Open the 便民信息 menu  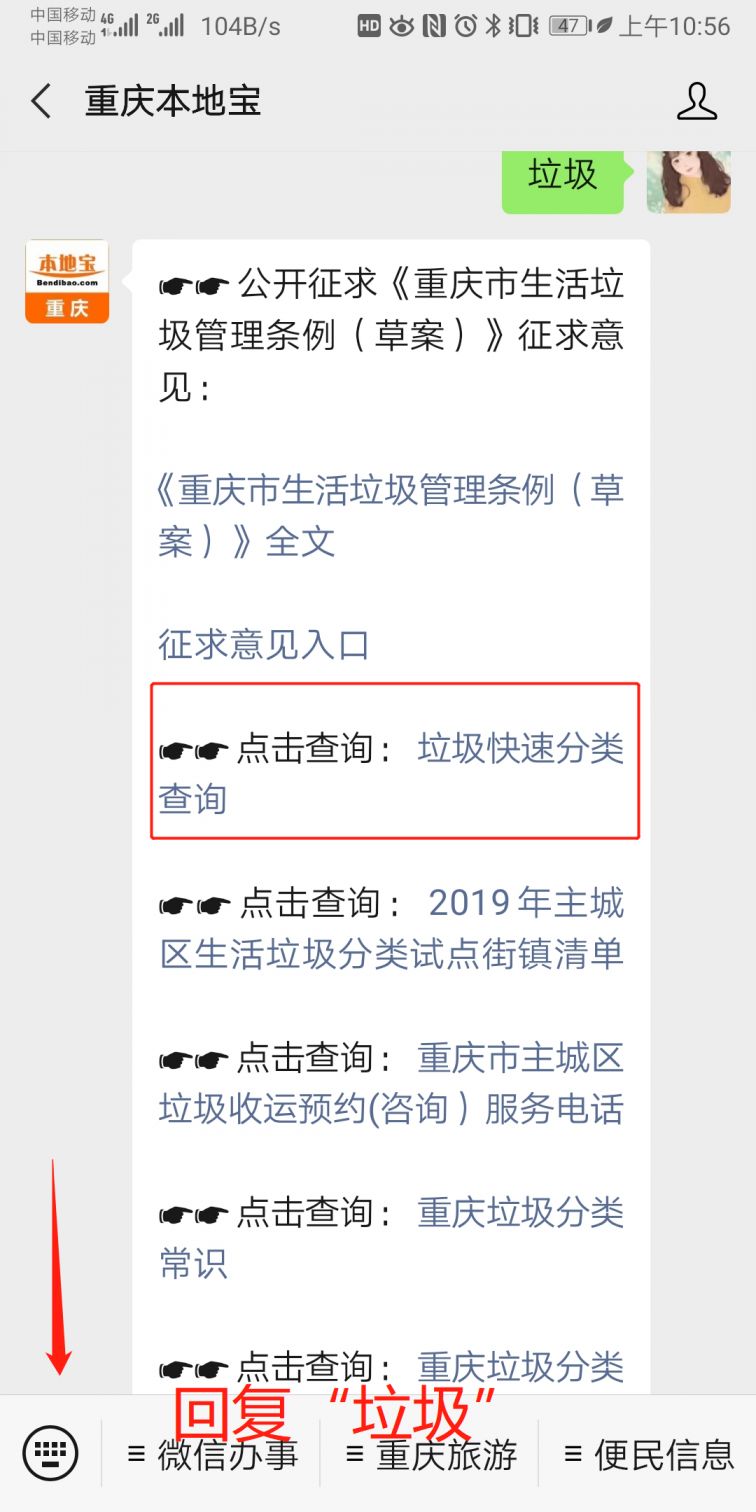click(x=649, y=1453)
